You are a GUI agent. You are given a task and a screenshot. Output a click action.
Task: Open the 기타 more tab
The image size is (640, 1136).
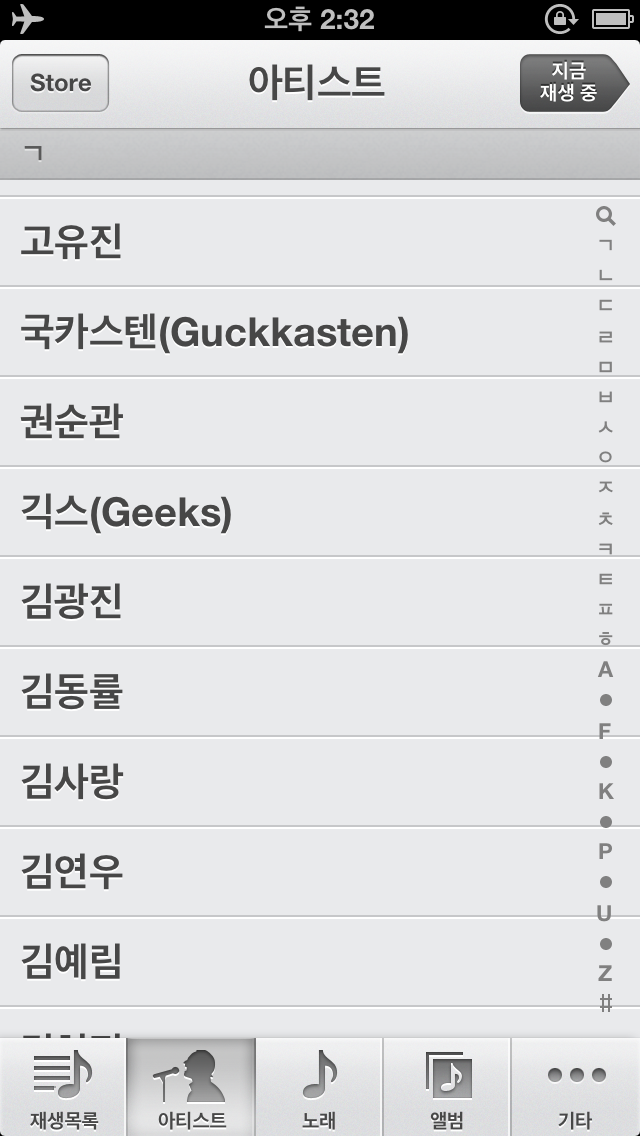tap(576, 1087)
